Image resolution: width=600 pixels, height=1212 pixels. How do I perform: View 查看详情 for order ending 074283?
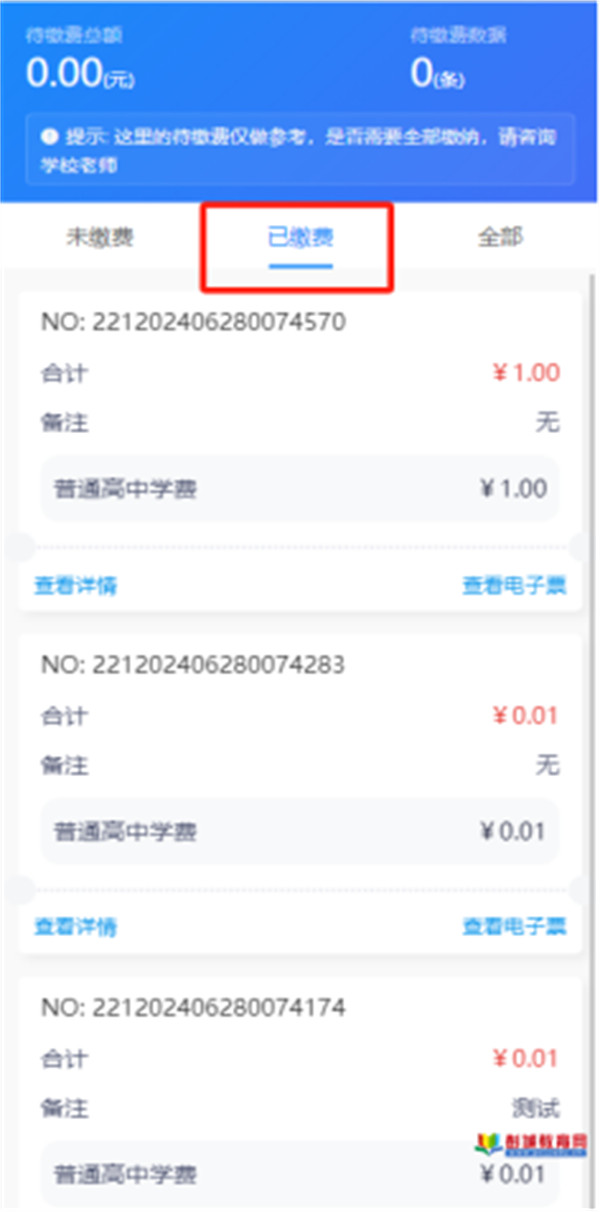coord(76,927)
